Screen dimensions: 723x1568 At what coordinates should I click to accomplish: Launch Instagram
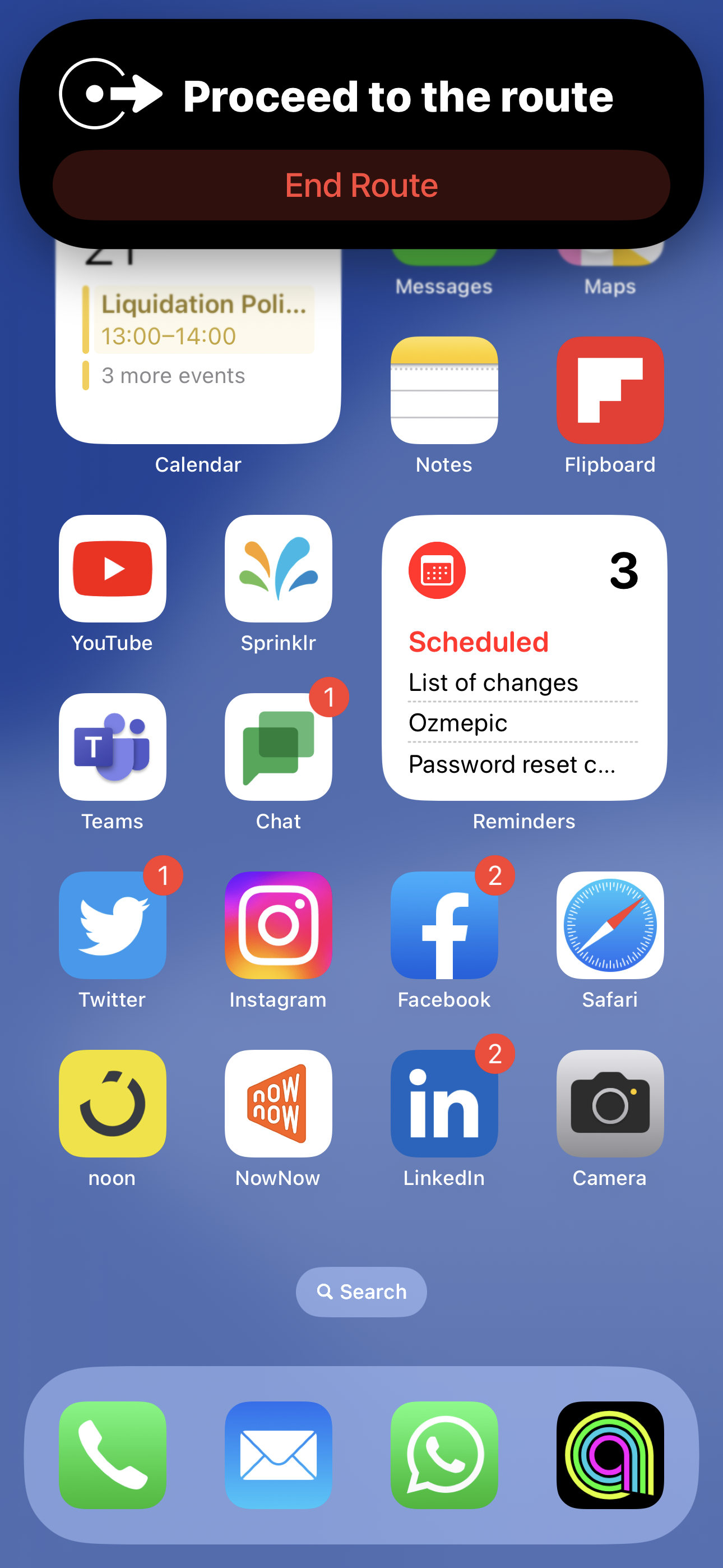point(278,925)
